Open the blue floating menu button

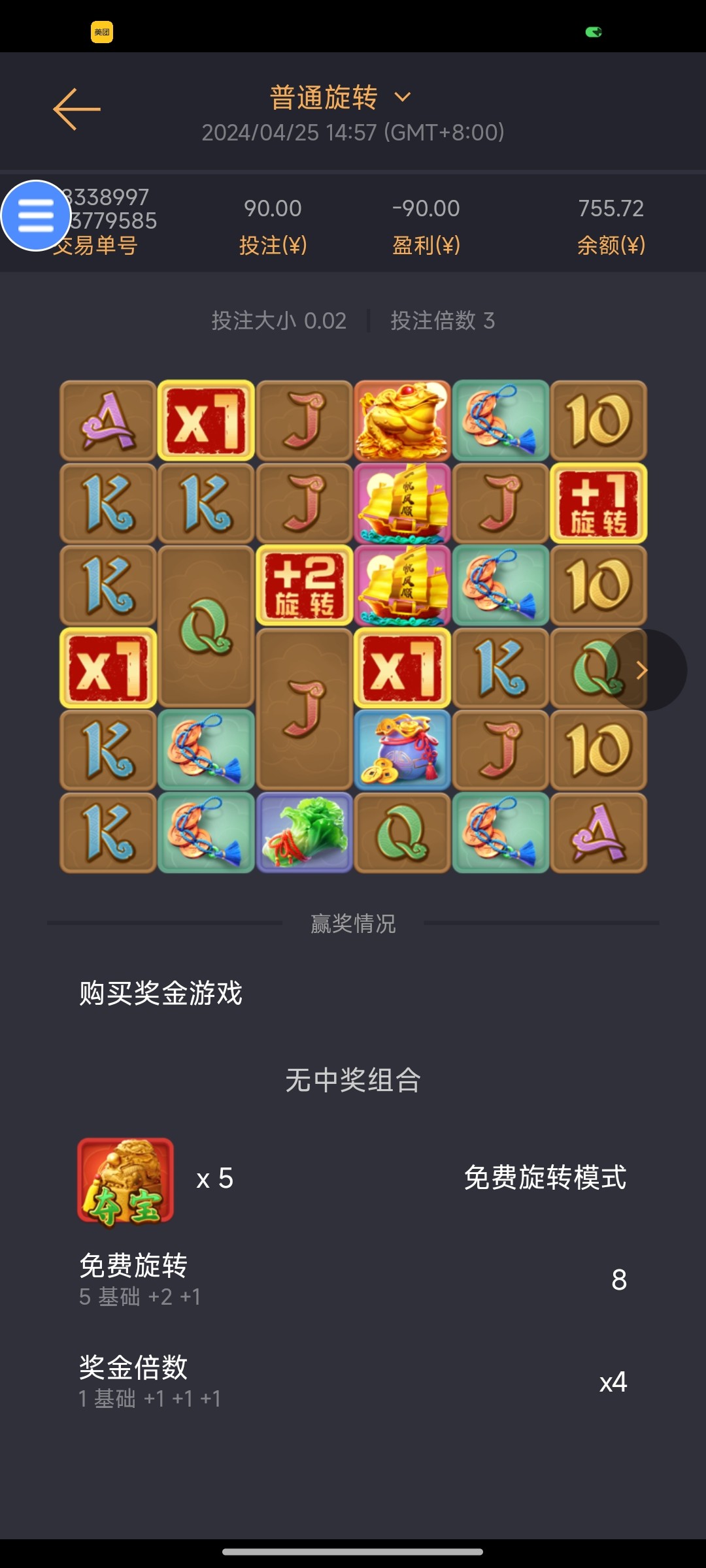(x=36, y=216)
